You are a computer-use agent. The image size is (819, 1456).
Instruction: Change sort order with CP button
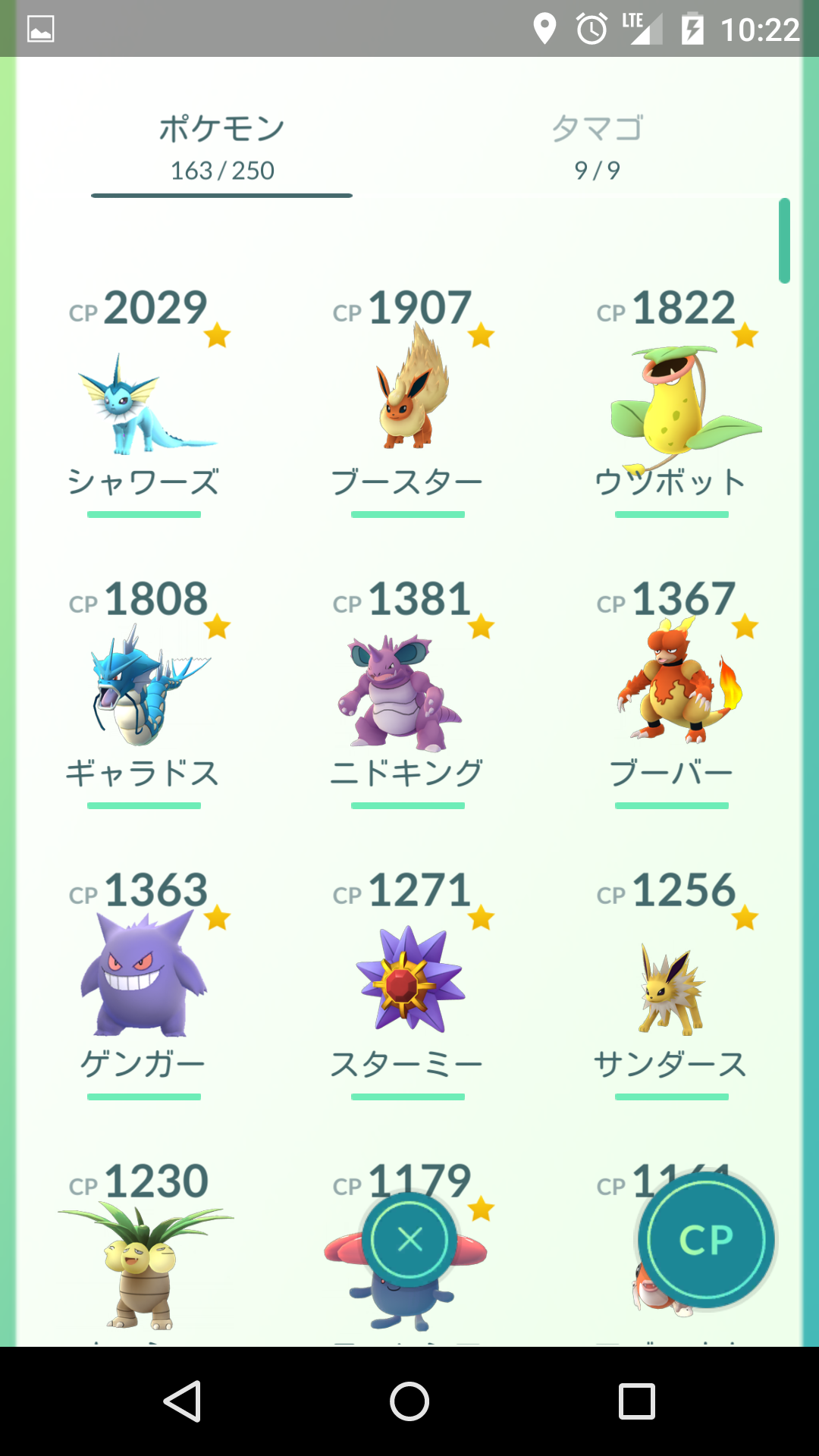(706, 1240)
